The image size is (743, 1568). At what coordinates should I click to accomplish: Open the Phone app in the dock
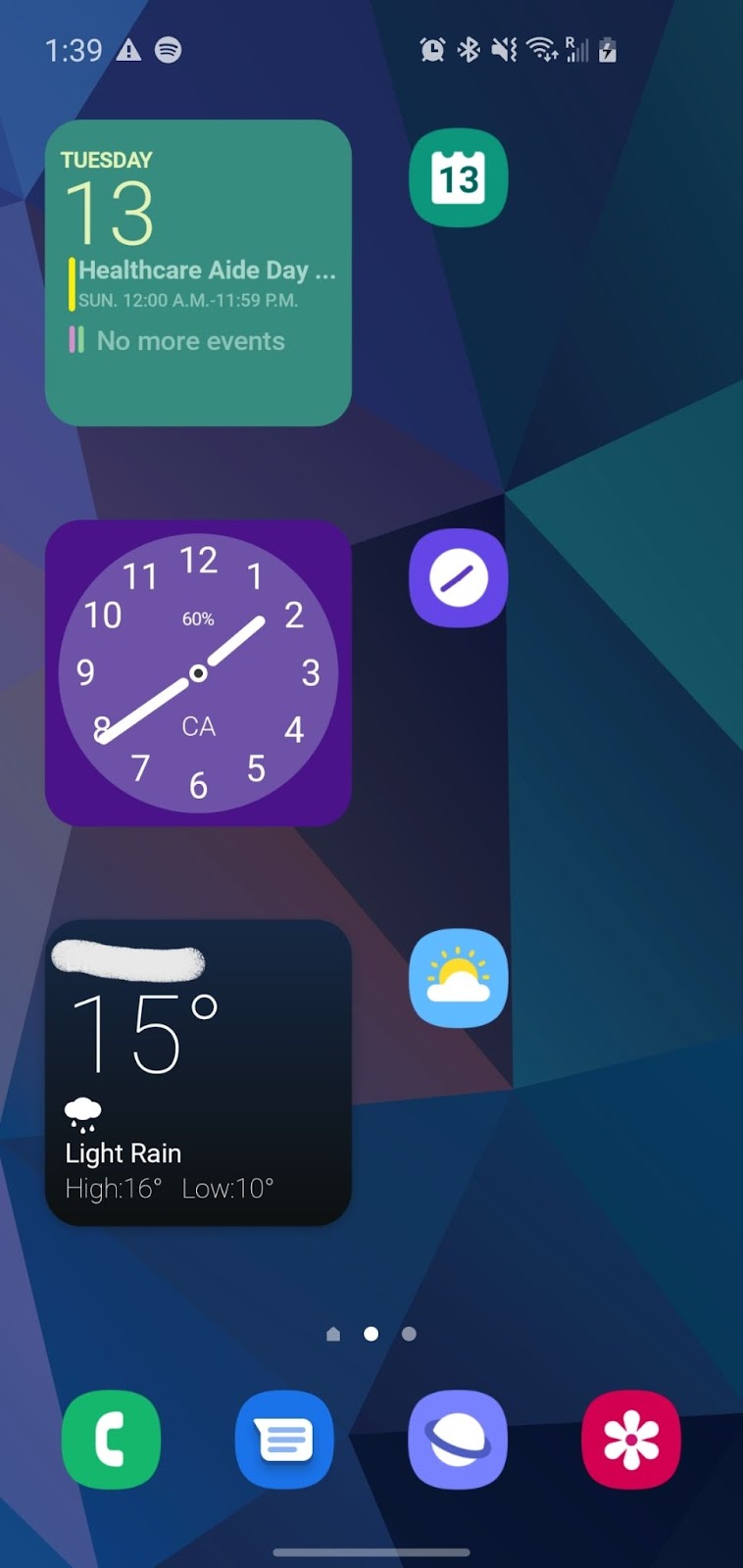click(x=111, y=1440)
